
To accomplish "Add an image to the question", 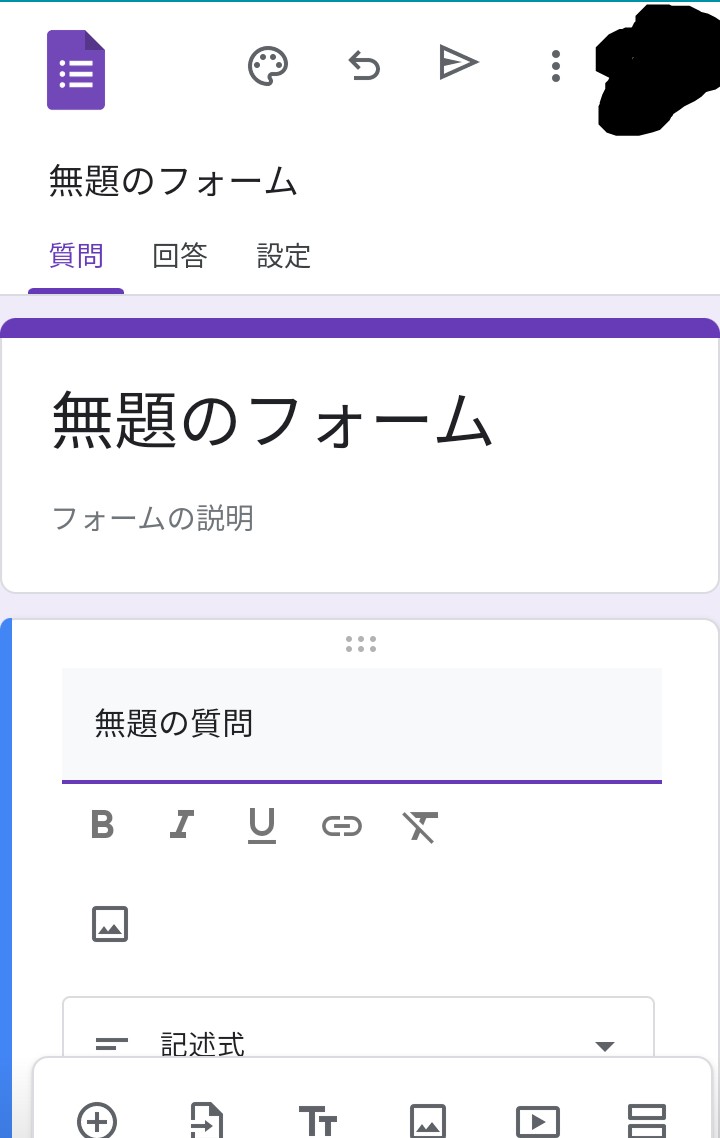I will pos(110,924).
